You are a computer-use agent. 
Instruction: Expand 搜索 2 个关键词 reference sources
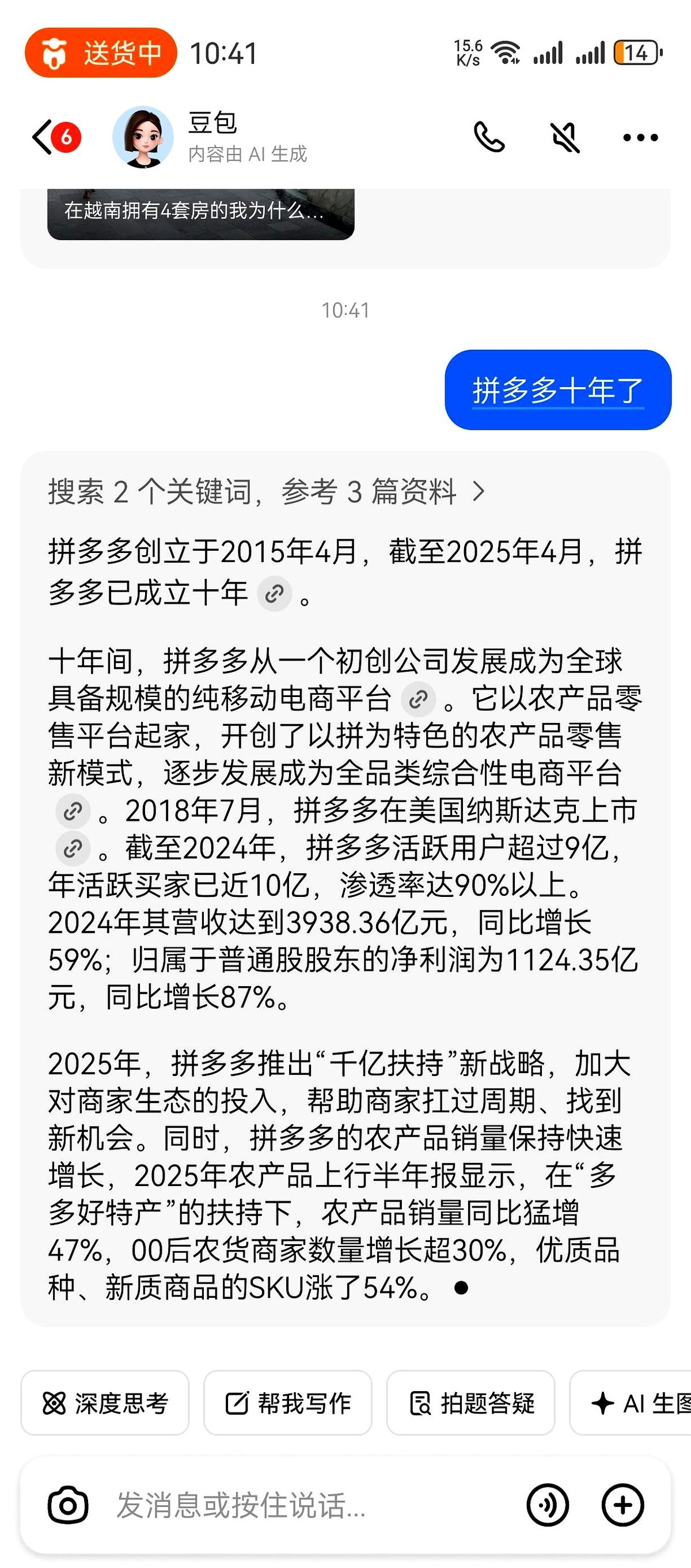[267, 491]
